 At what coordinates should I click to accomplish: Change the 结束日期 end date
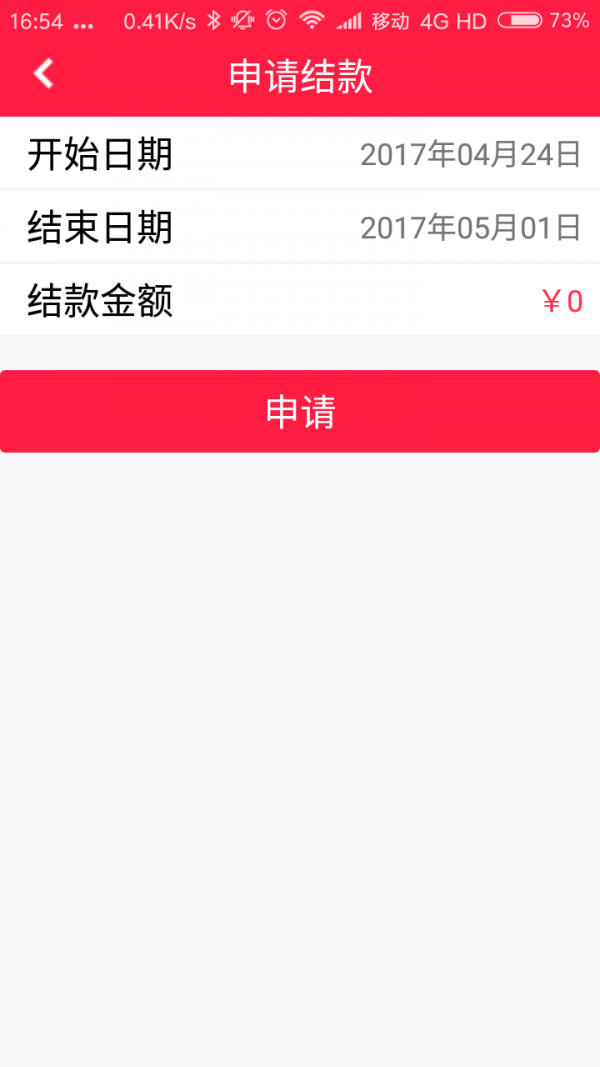tap(470, 227)
